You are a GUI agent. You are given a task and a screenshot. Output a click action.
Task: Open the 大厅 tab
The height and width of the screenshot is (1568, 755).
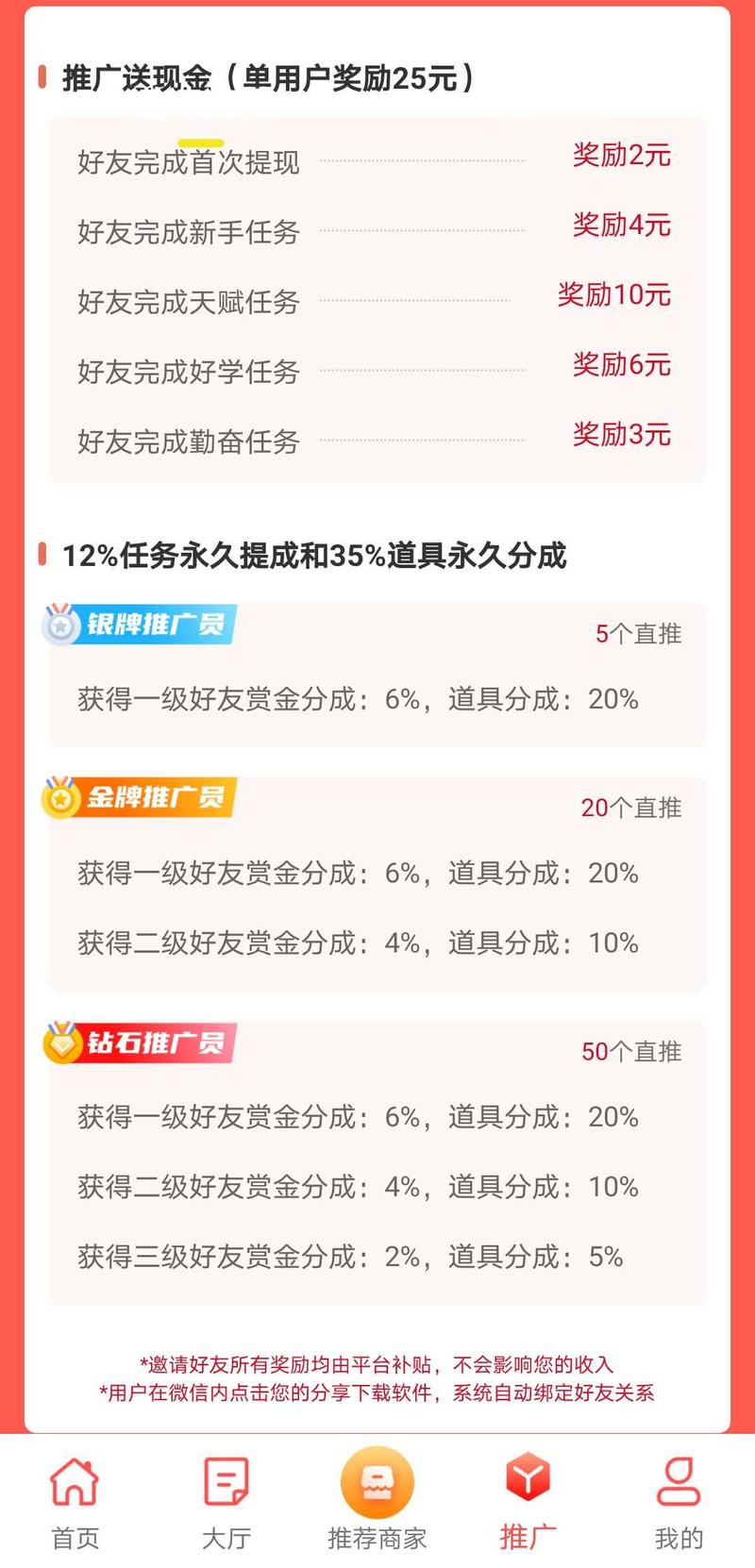click(226, 1502)
